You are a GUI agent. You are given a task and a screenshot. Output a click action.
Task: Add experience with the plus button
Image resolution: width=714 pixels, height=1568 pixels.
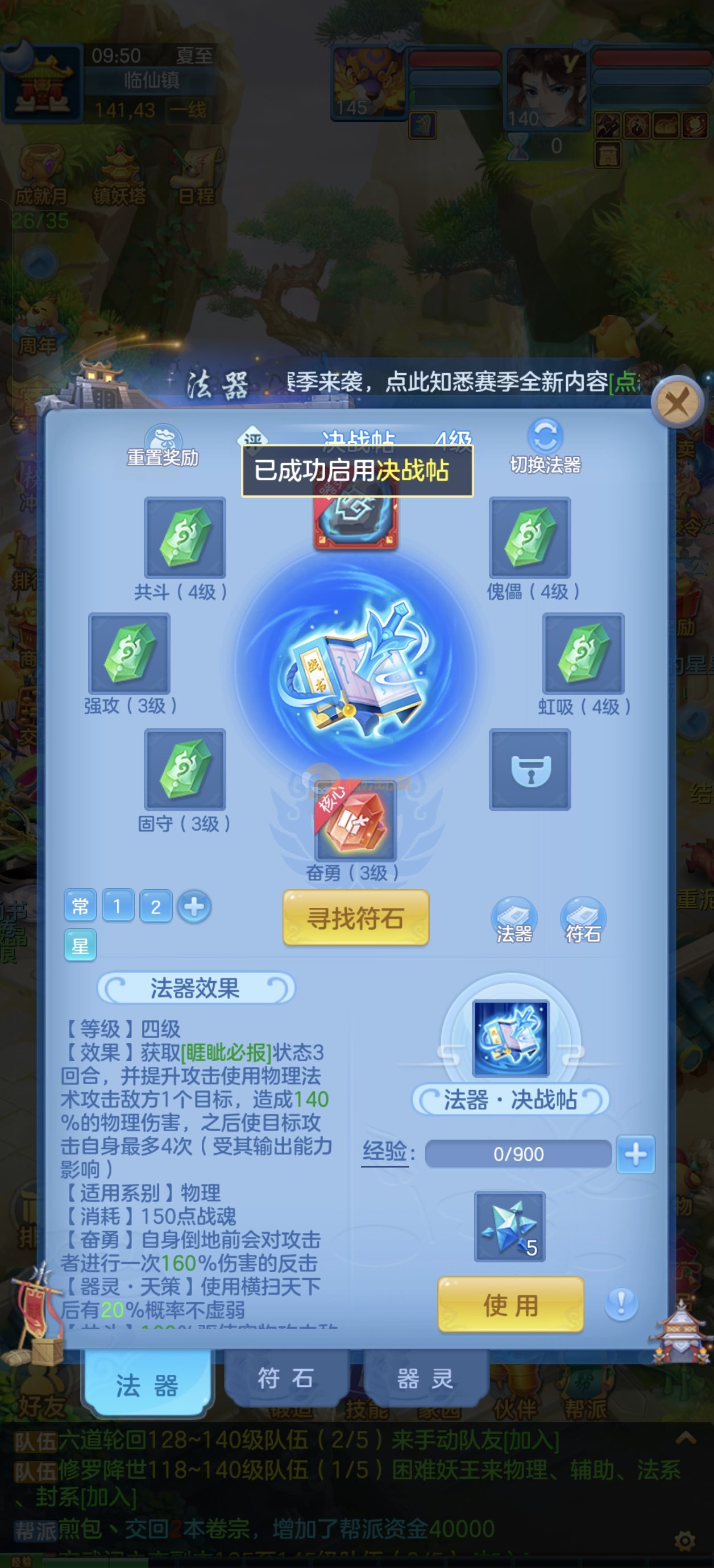coord(636,1153)
